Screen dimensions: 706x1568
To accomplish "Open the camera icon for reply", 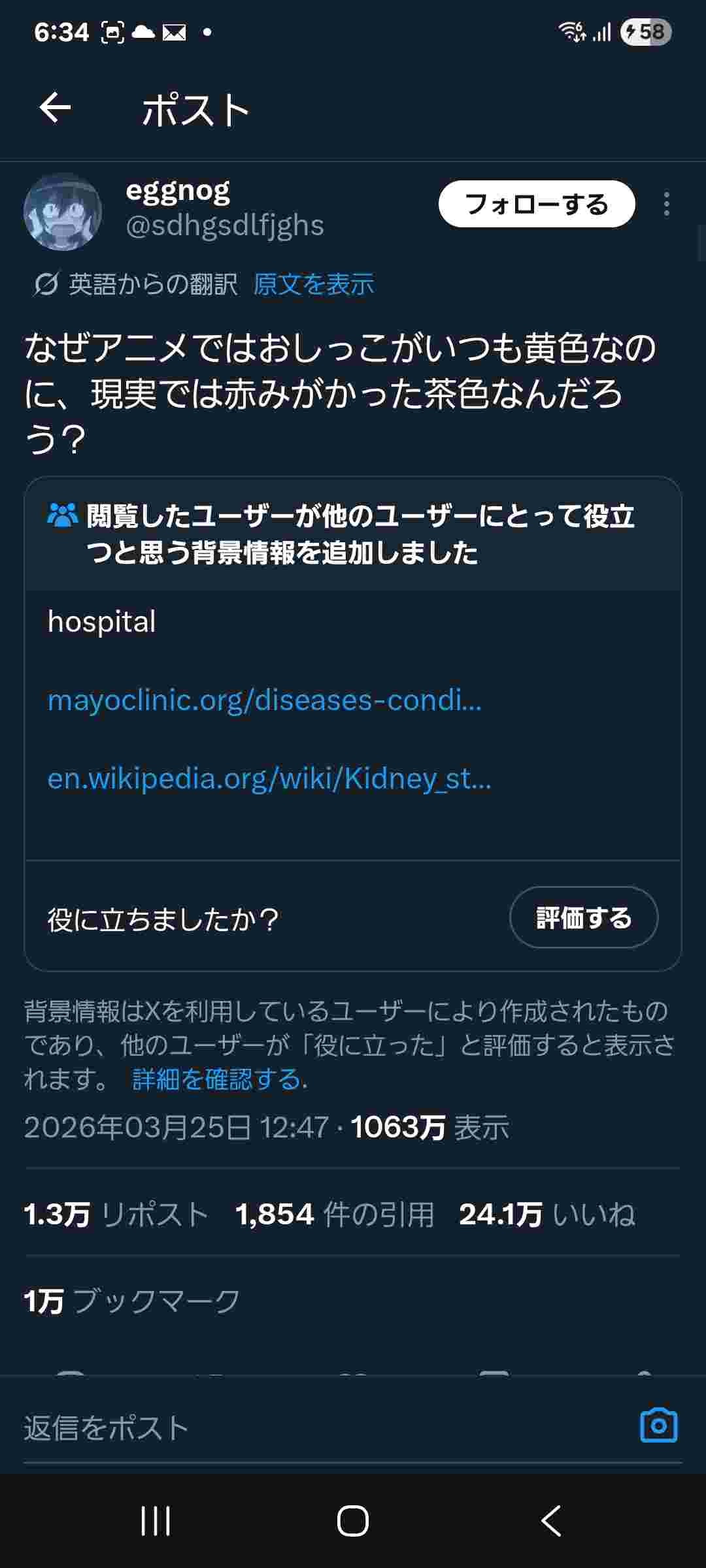I will [x=658, y=1426].
